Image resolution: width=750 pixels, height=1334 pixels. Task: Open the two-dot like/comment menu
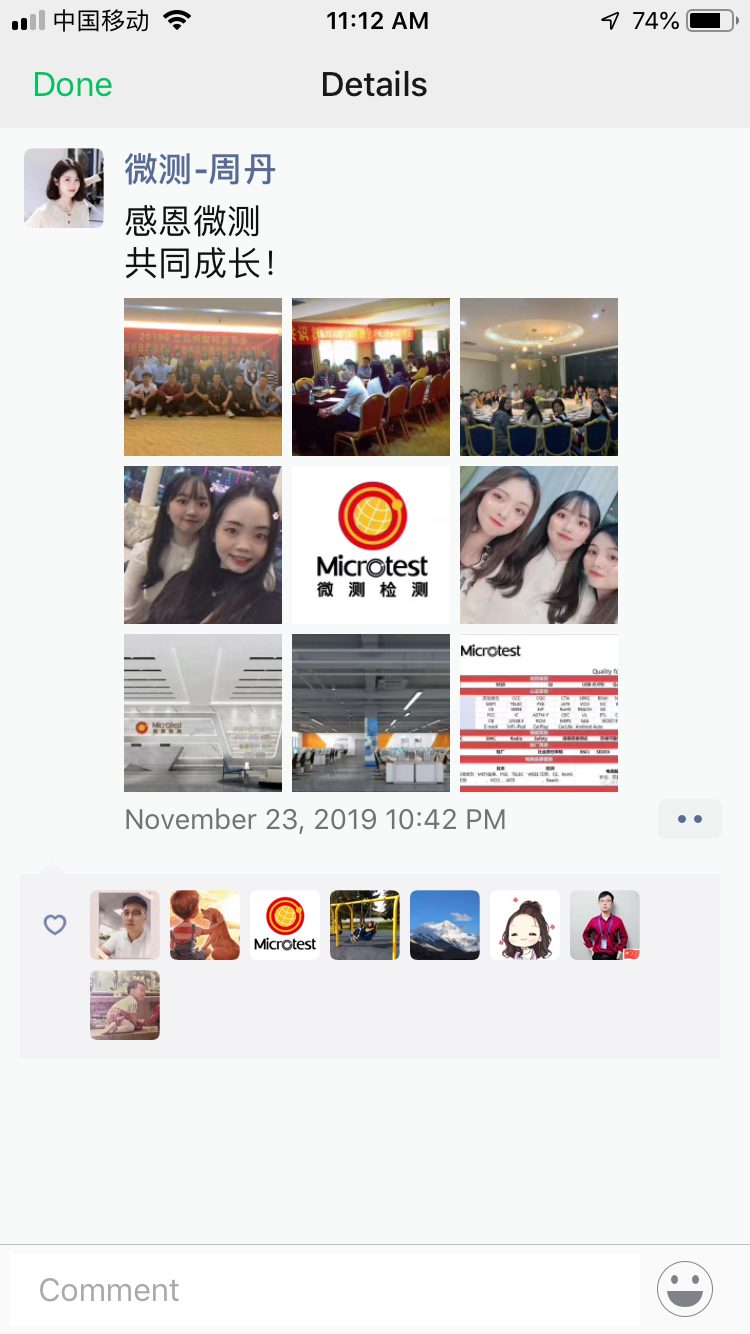click(690, 819)
